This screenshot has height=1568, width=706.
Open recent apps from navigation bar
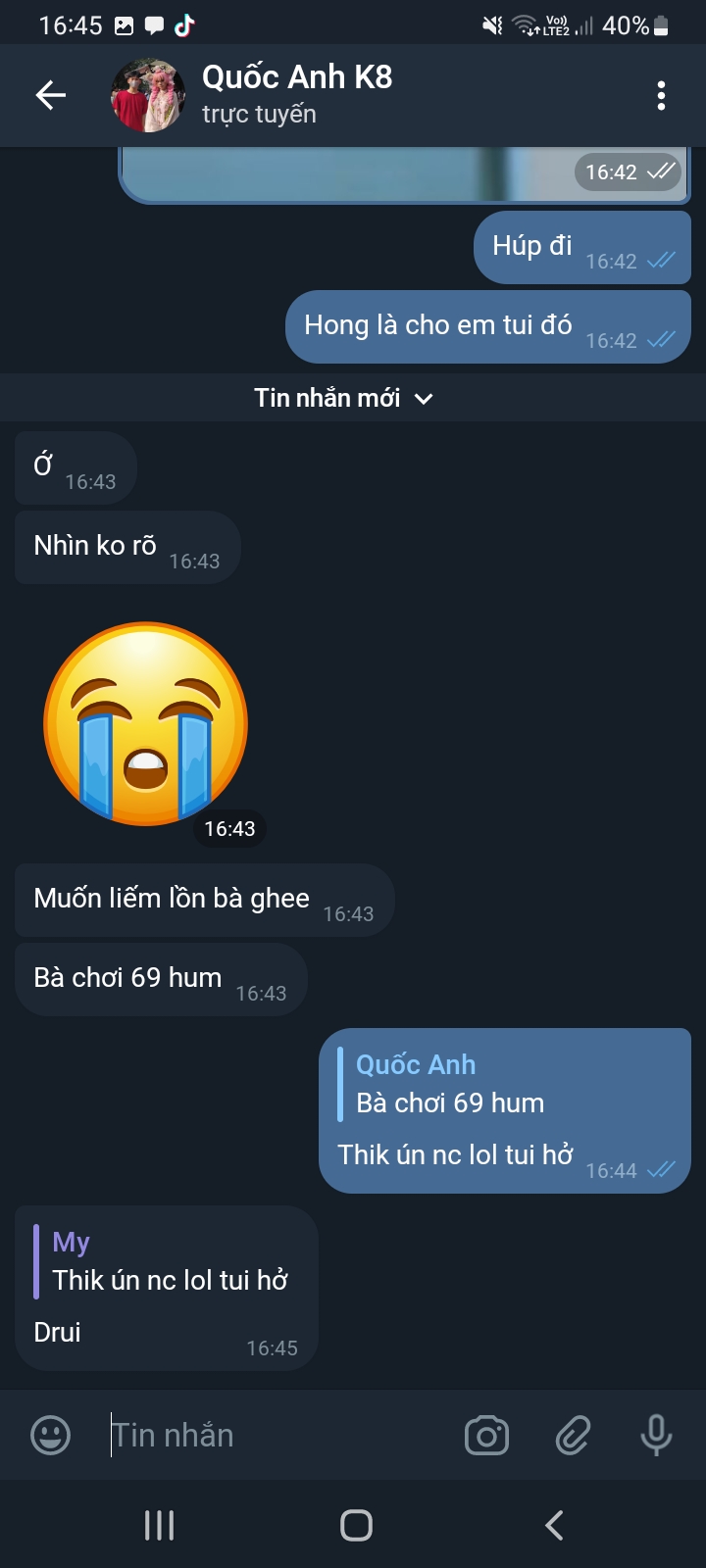[x=159, y=1525]
